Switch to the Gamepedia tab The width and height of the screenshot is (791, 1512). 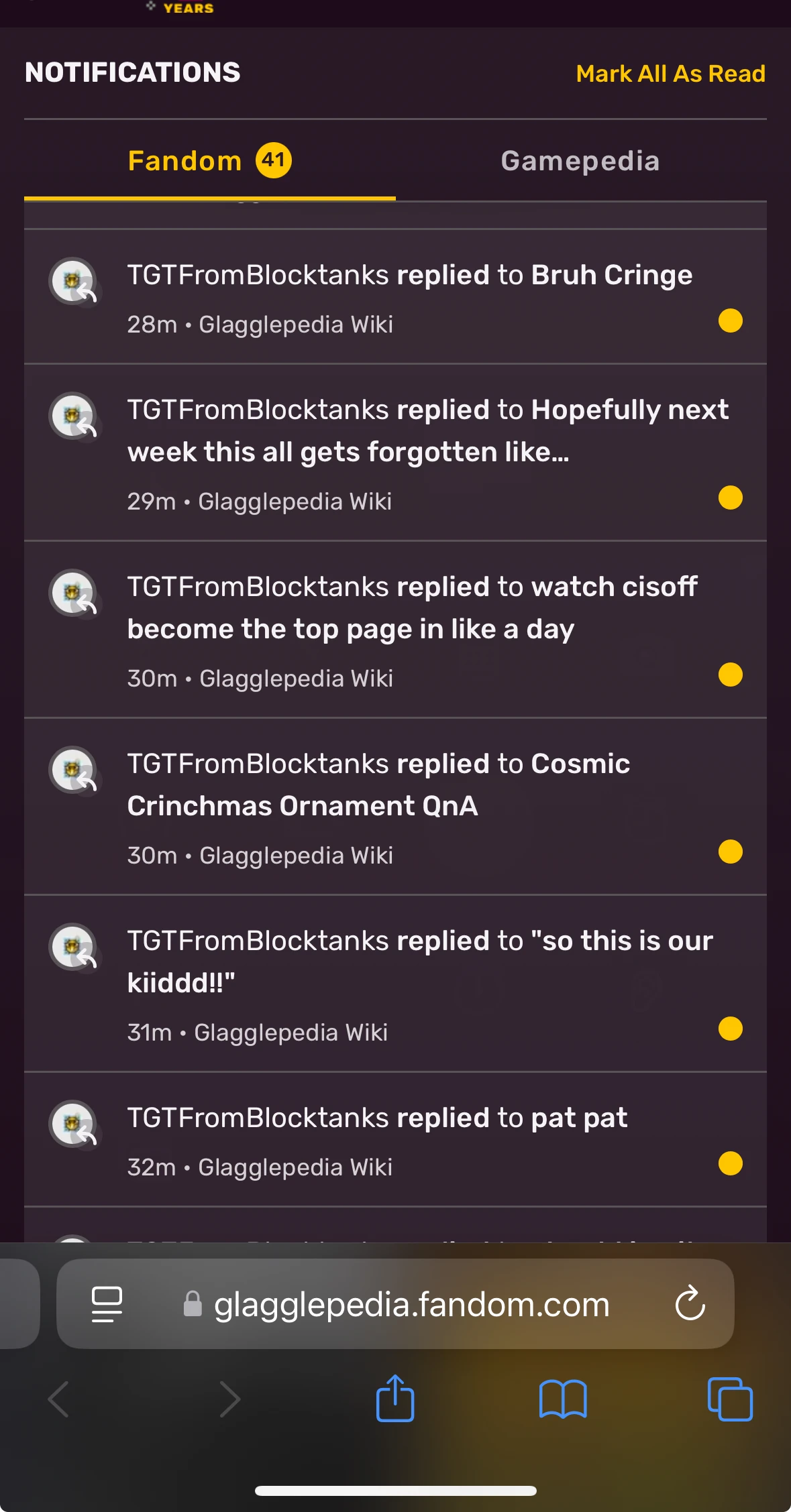point(580,162)
